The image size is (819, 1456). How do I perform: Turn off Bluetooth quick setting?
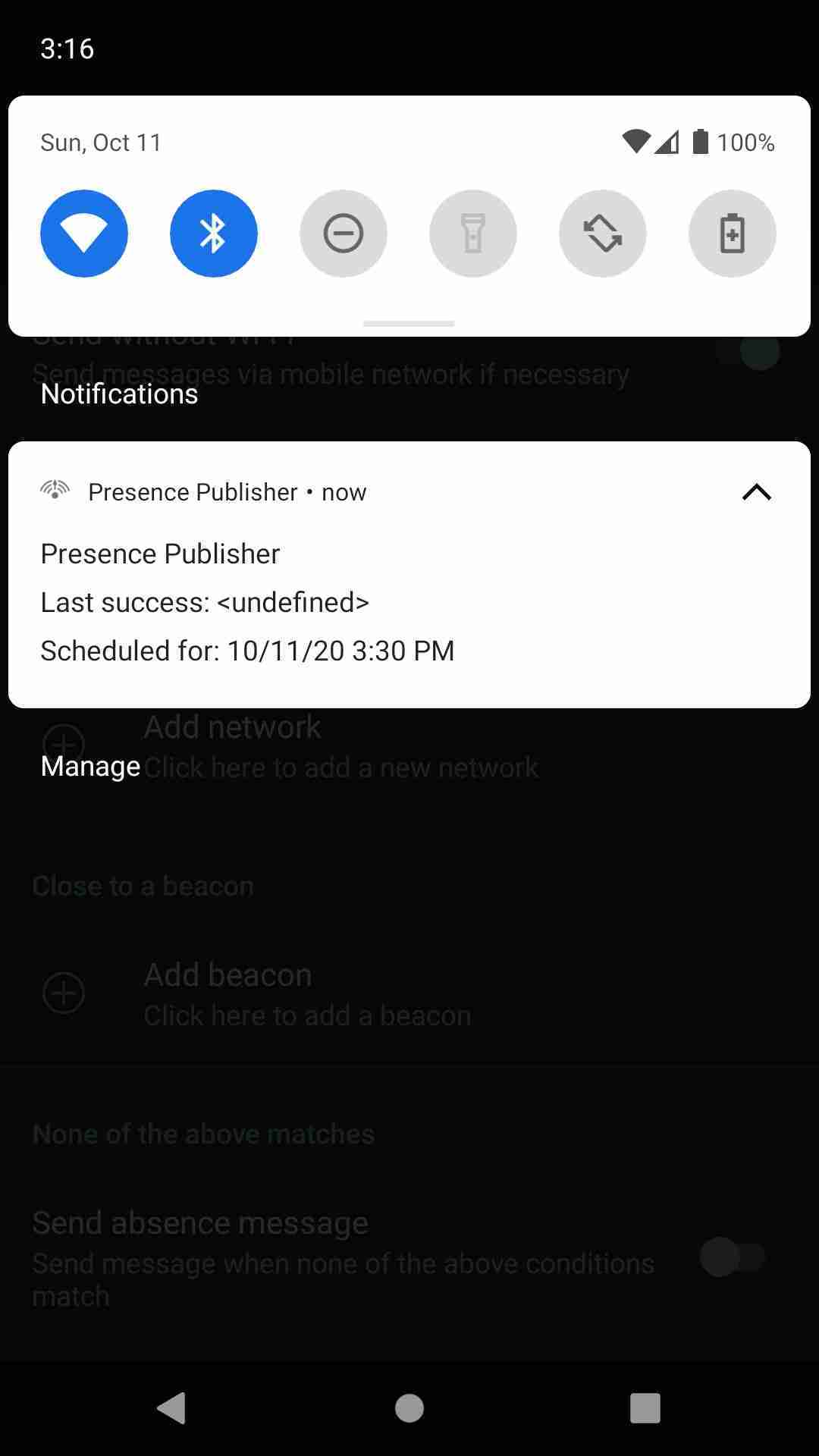pos(214,234)
